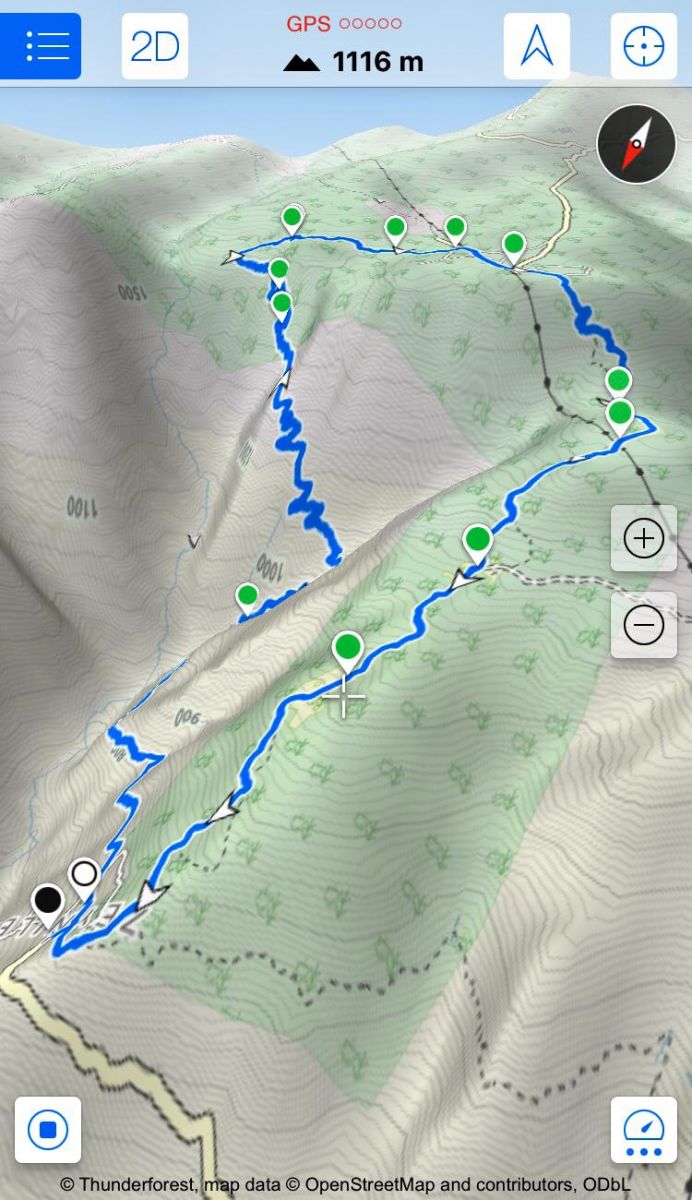692x1200 pixels.
Task: Tap the compass to reset north
Action: (x=637, y=144)
